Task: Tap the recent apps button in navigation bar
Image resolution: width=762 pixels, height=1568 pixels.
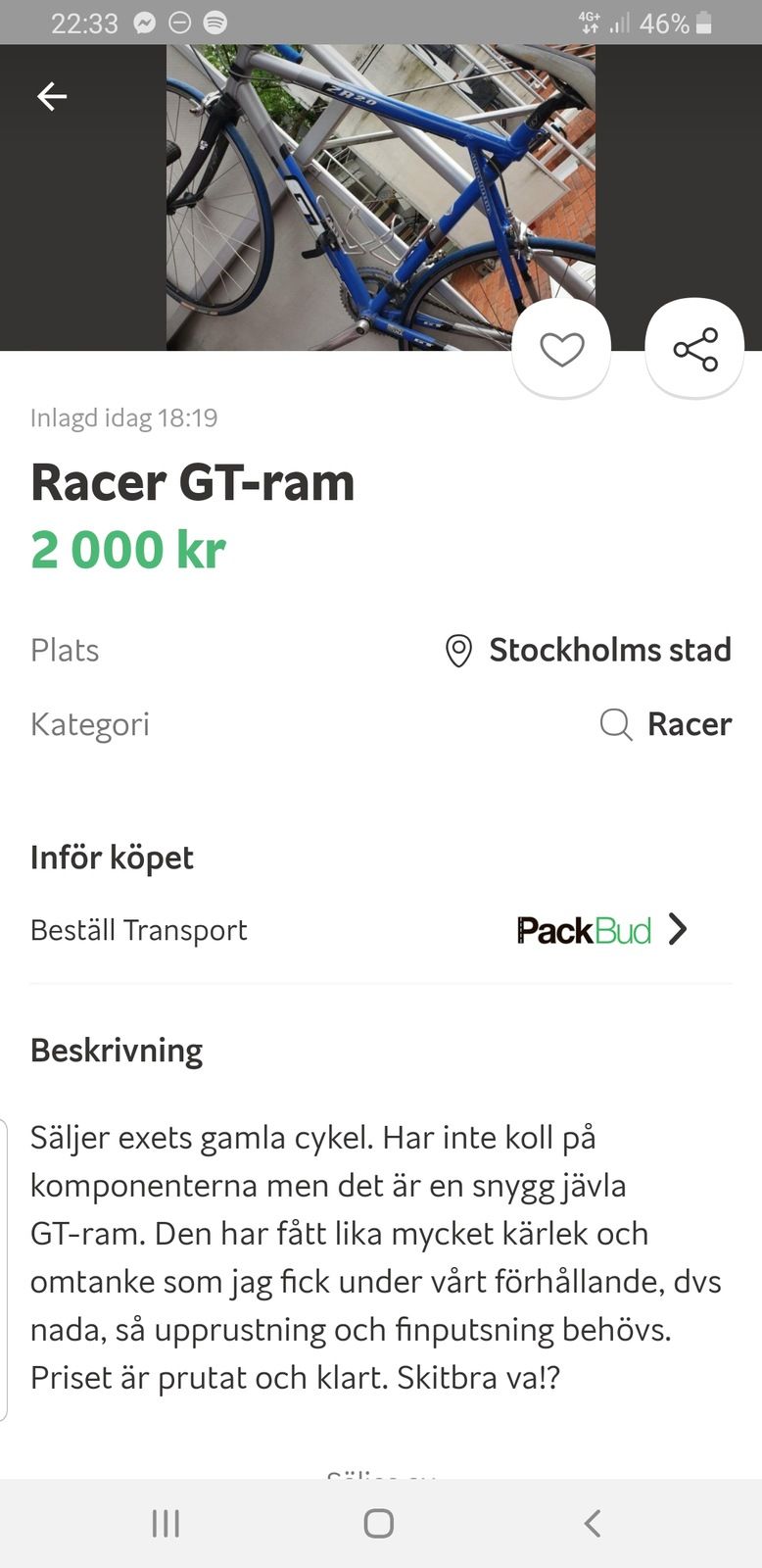Action: point(166,1523)
